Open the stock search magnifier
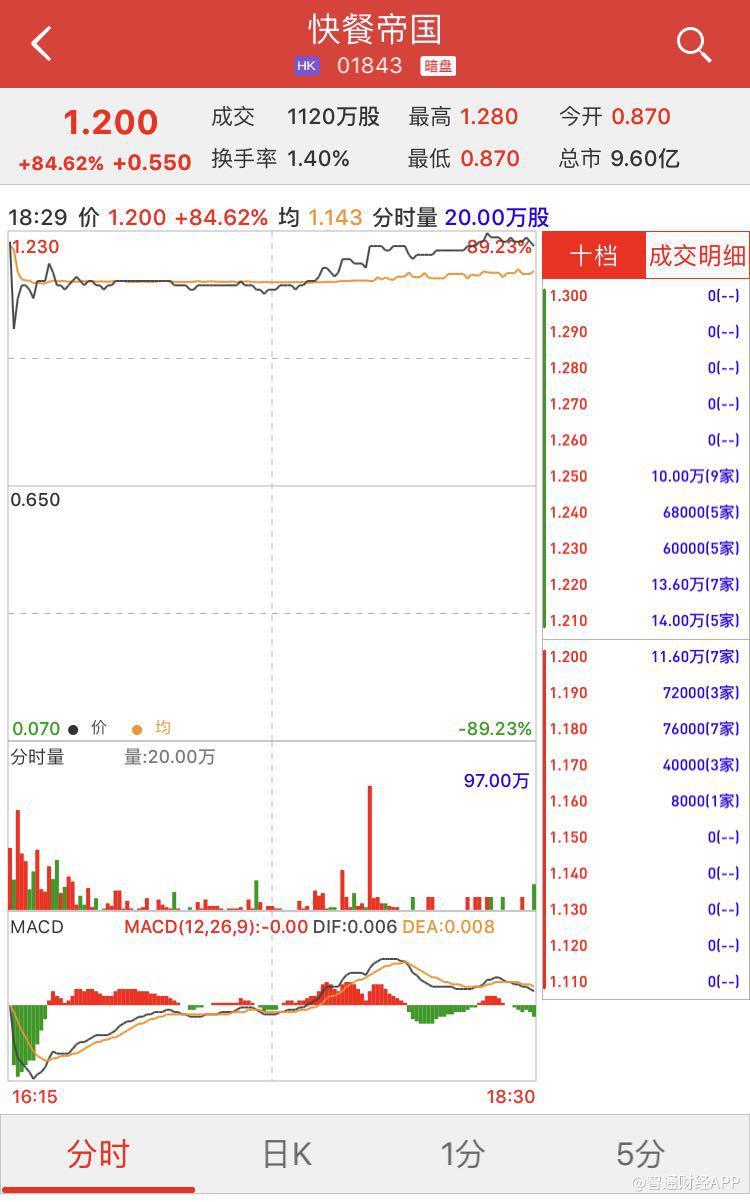This screenshot has height=1202, width=750. [693, 45]
